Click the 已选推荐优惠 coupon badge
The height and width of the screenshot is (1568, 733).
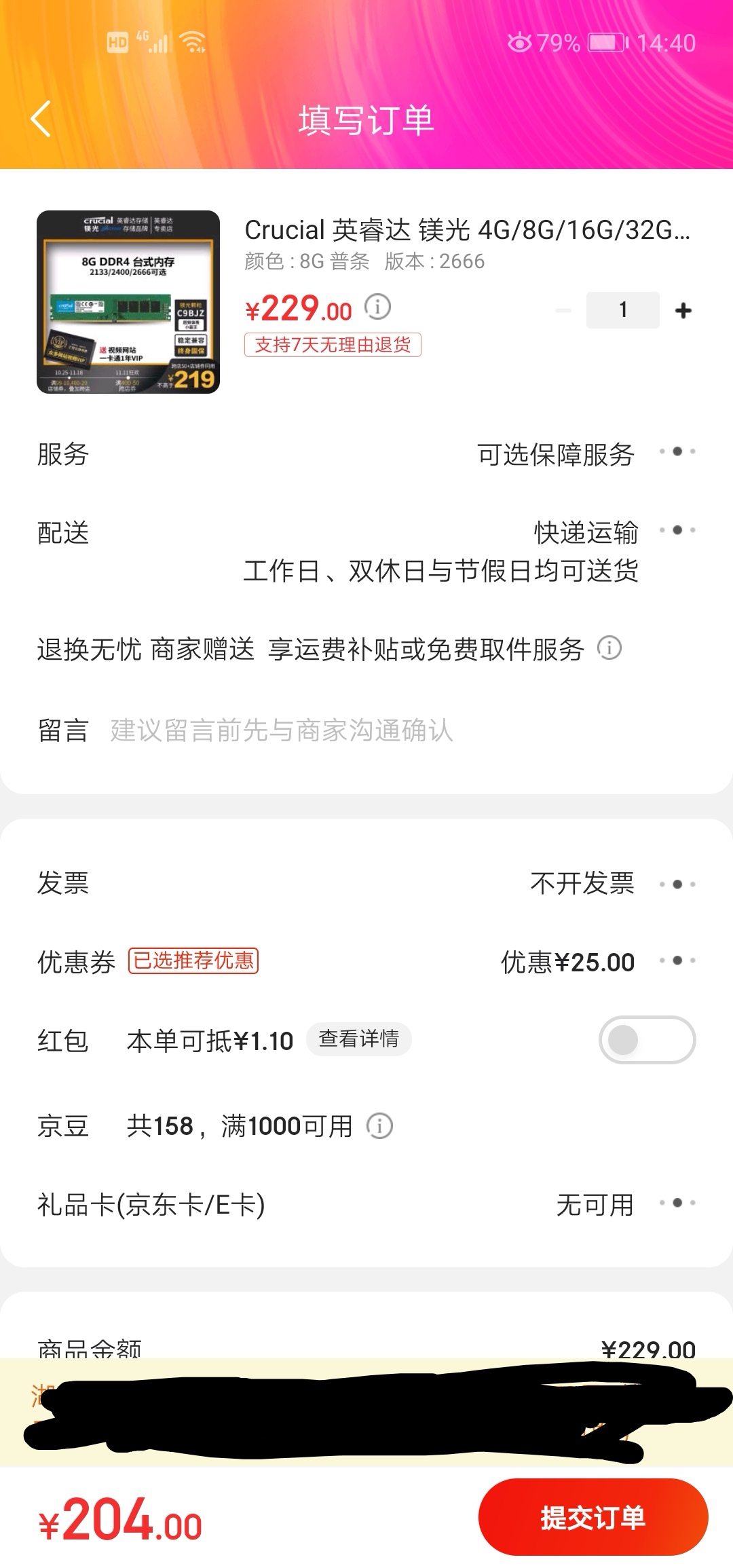195,960
